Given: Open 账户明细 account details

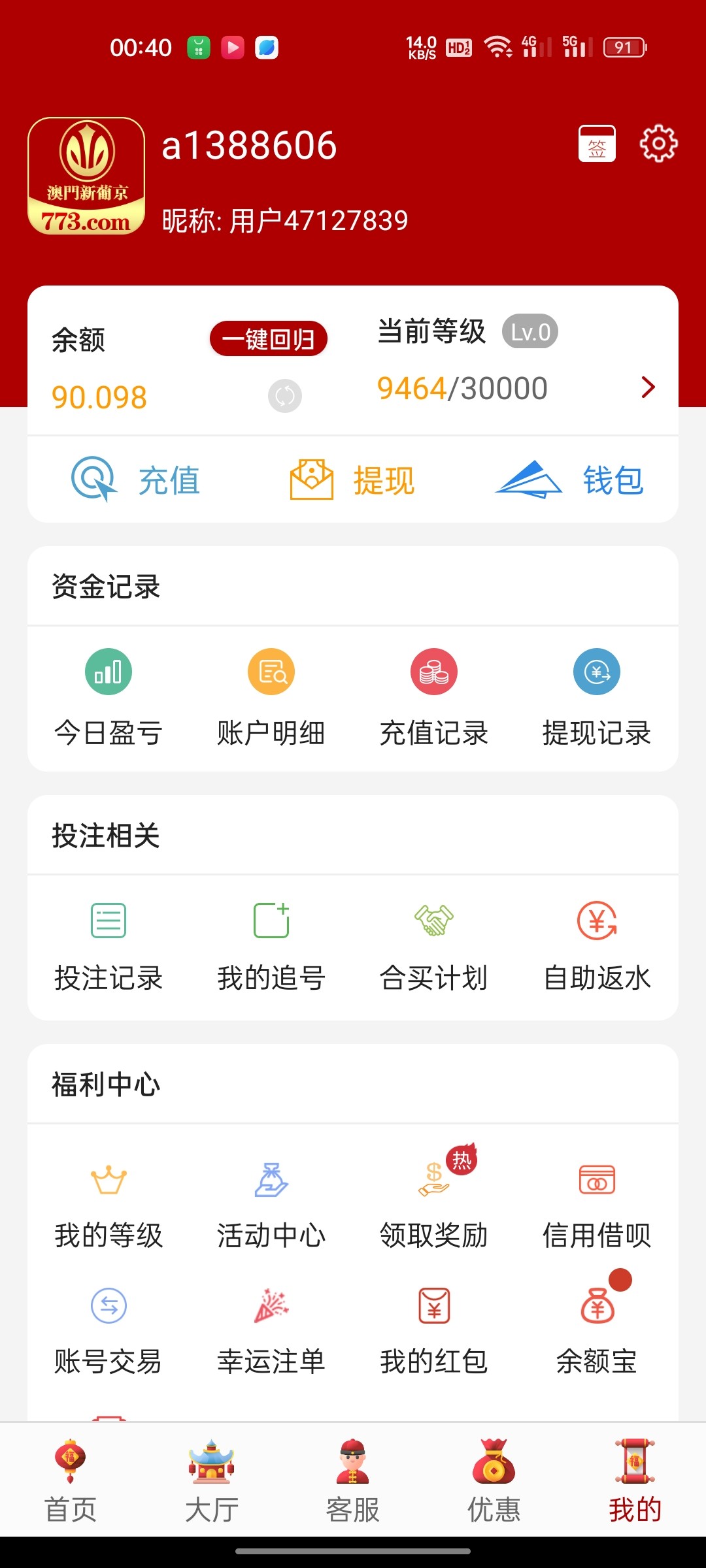Looking at the screenshot, I should click(x=271, y=696).
